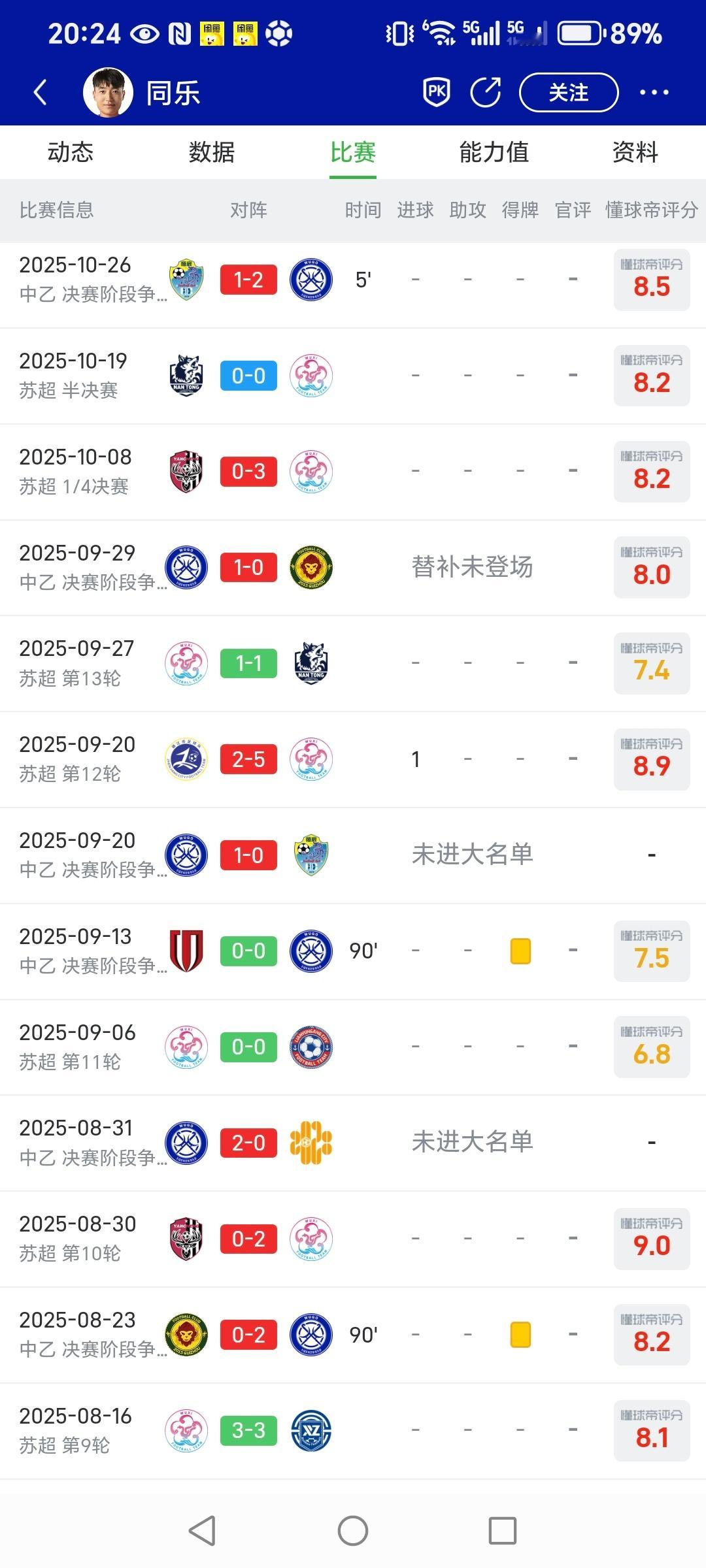Image resolution: width=706 pixels, height=1568 pixels.
Task: Tap the Wuxi team logo in 第13轮 row
Action: [x=186, y=663]
